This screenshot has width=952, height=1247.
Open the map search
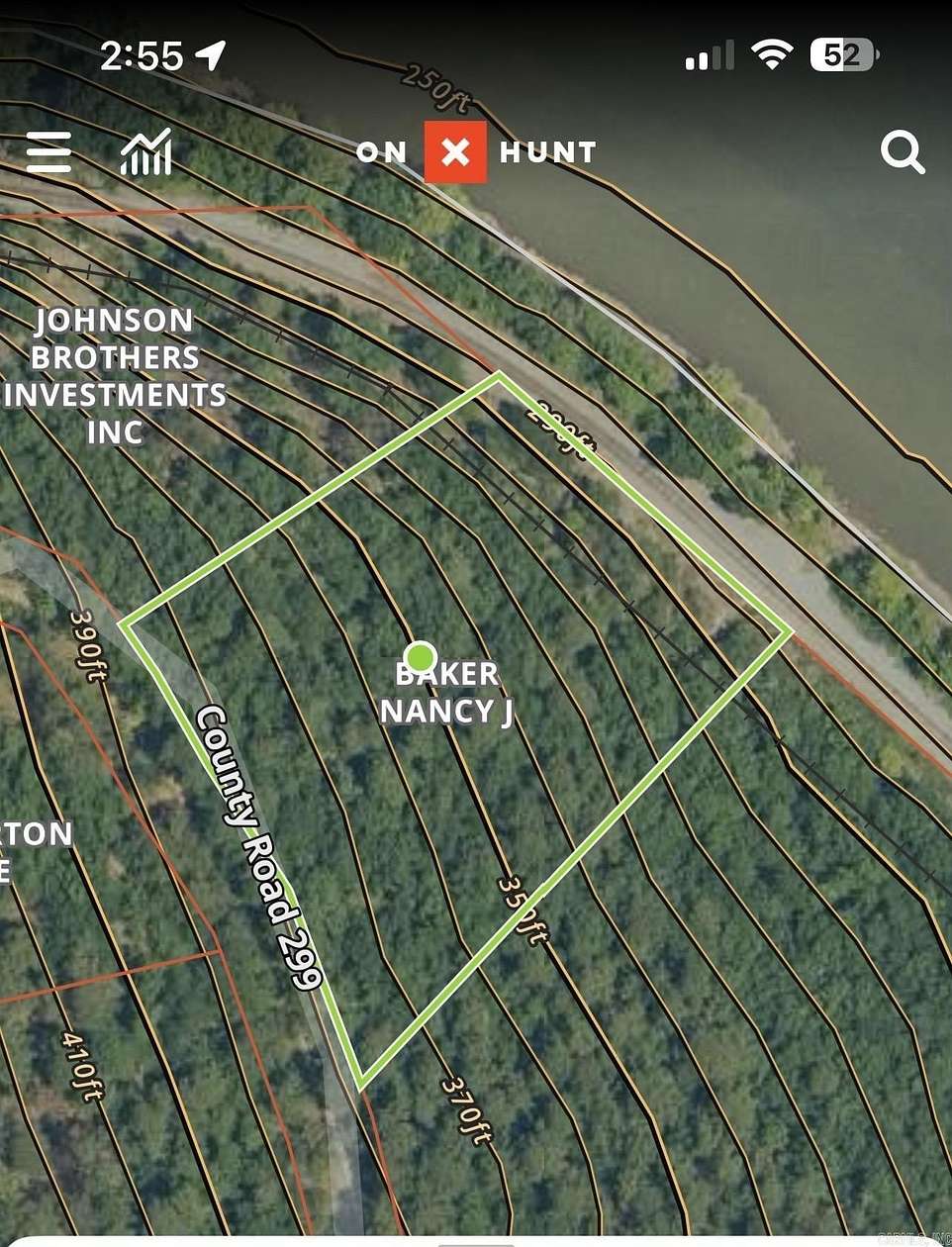pyautogui.click(x=903, y=151)
